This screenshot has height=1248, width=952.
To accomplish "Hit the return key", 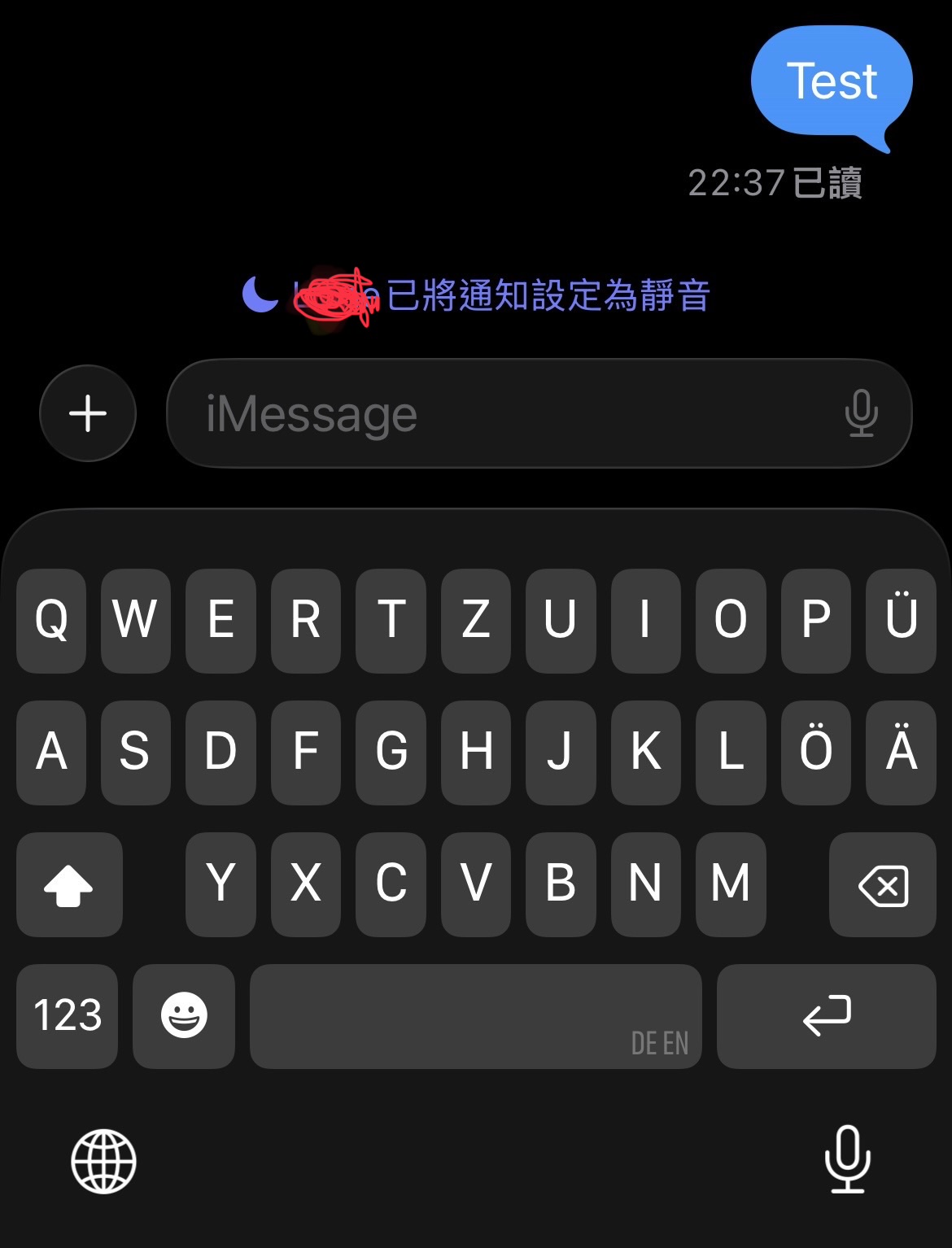I will tap(826, 1016).
